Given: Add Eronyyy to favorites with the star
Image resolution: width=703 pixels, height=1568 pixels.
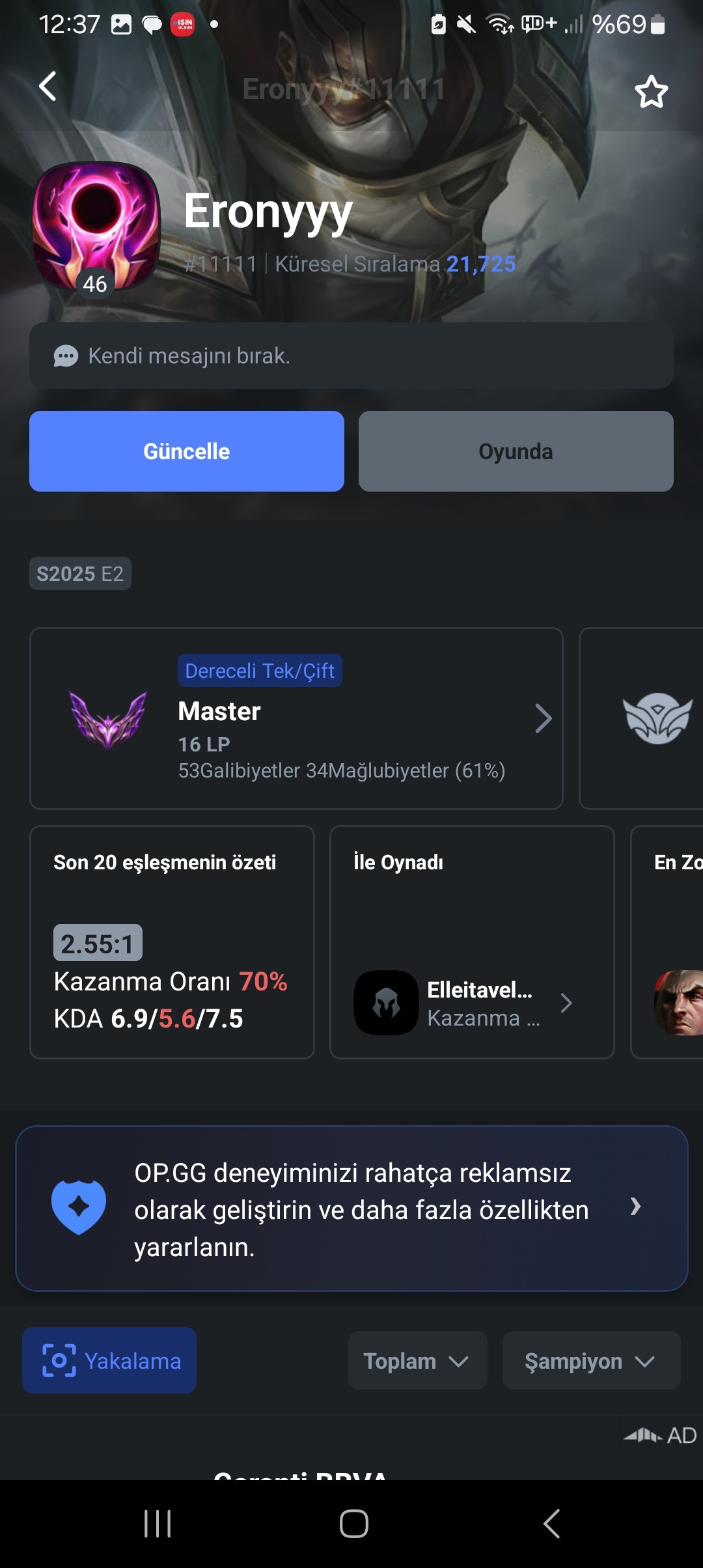Looking at the screenshot, I should point(651,92).
